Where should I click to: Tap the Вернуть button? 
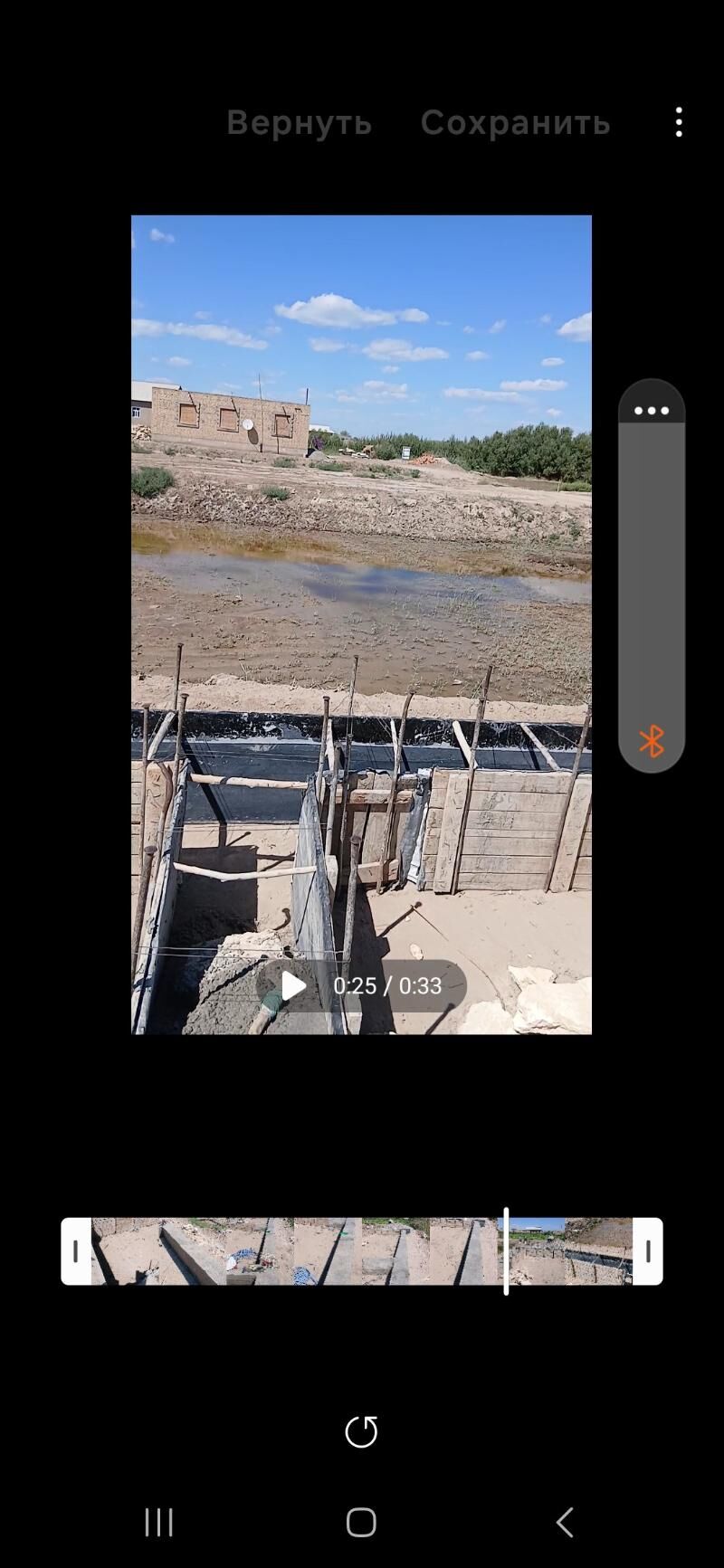[x=299, y=123]
